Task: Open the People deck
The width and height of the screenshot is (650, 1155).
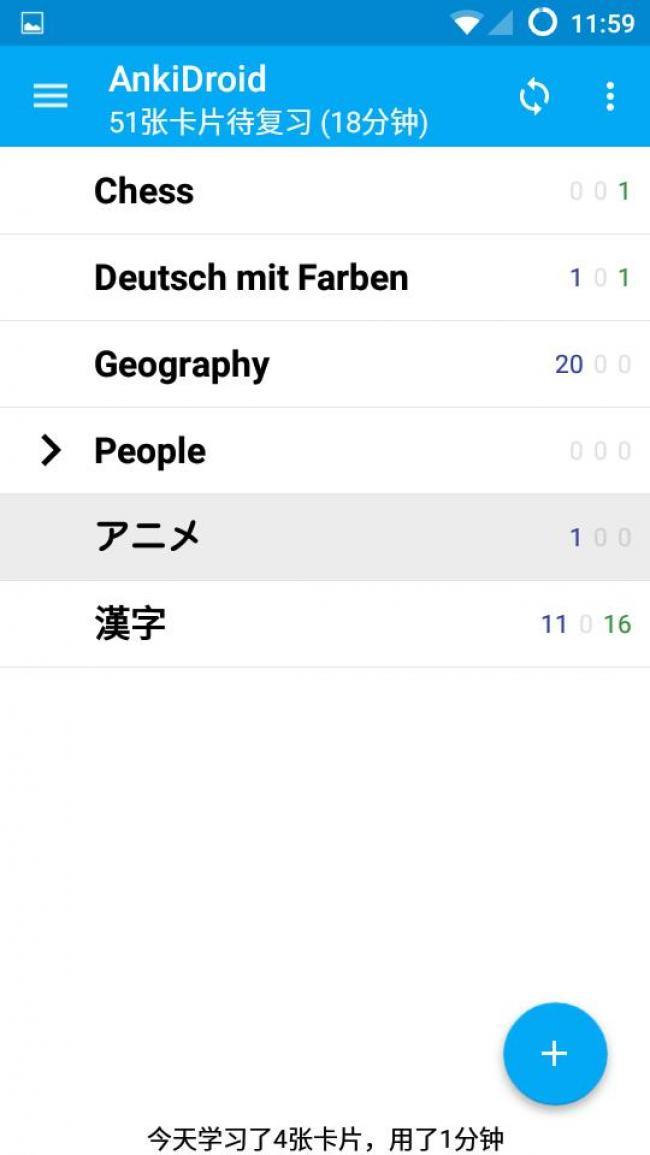Action: (x=150, y=451)
